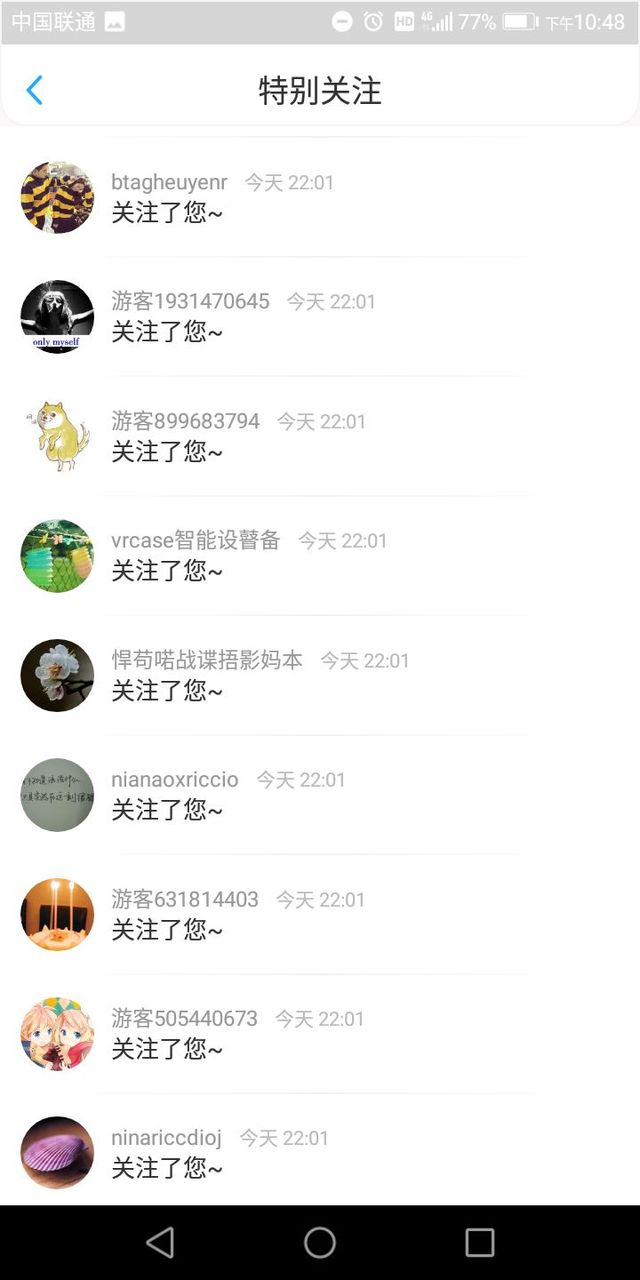This screenshot has height=1280, width=640.
Task: Go back from 特别关注 page
Action: pos(34,90)
